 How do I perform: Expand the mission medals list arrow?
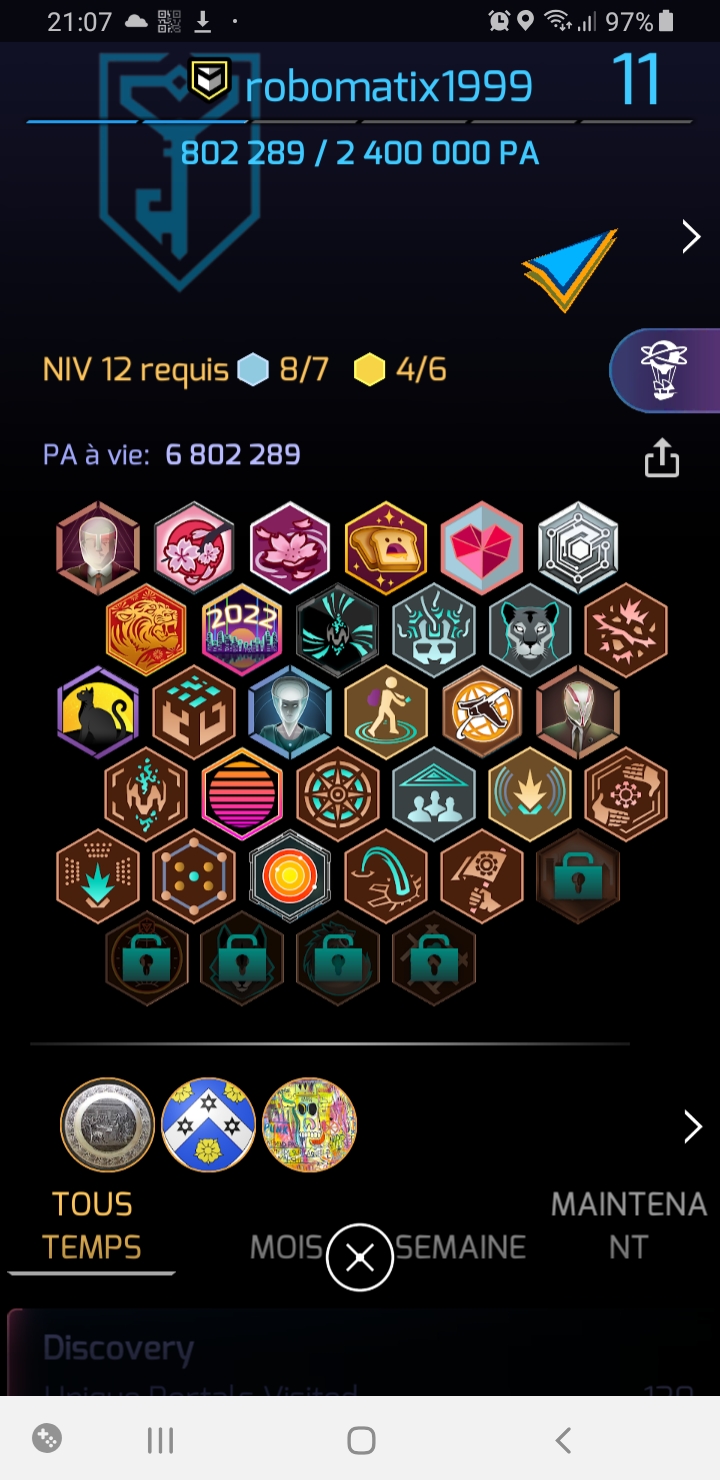(692, 1127)
